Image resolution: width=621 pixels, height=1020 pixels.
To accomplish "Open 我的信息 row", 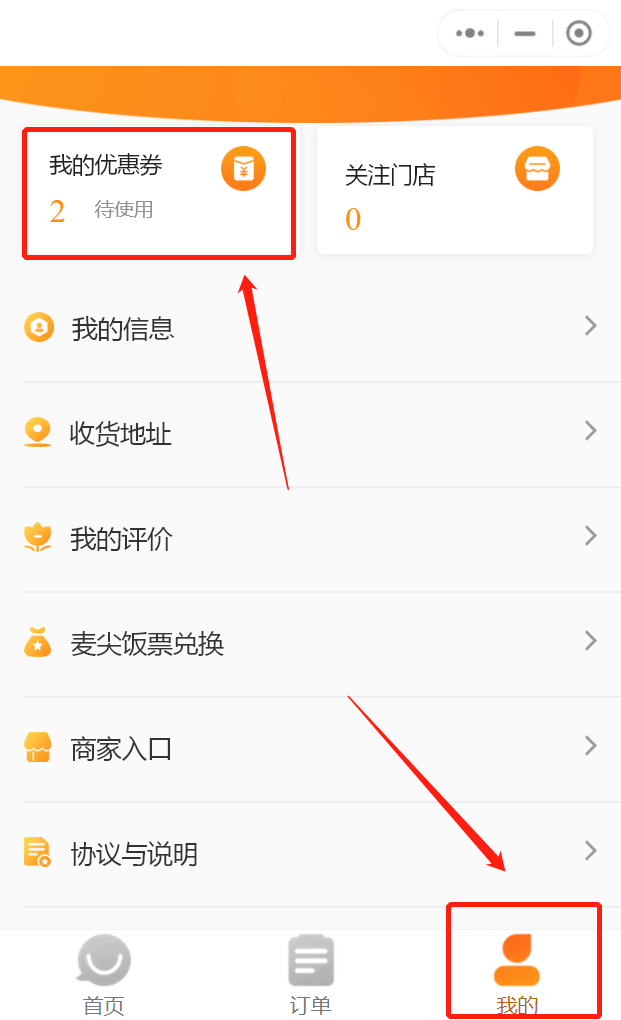I will coord(310,328).
